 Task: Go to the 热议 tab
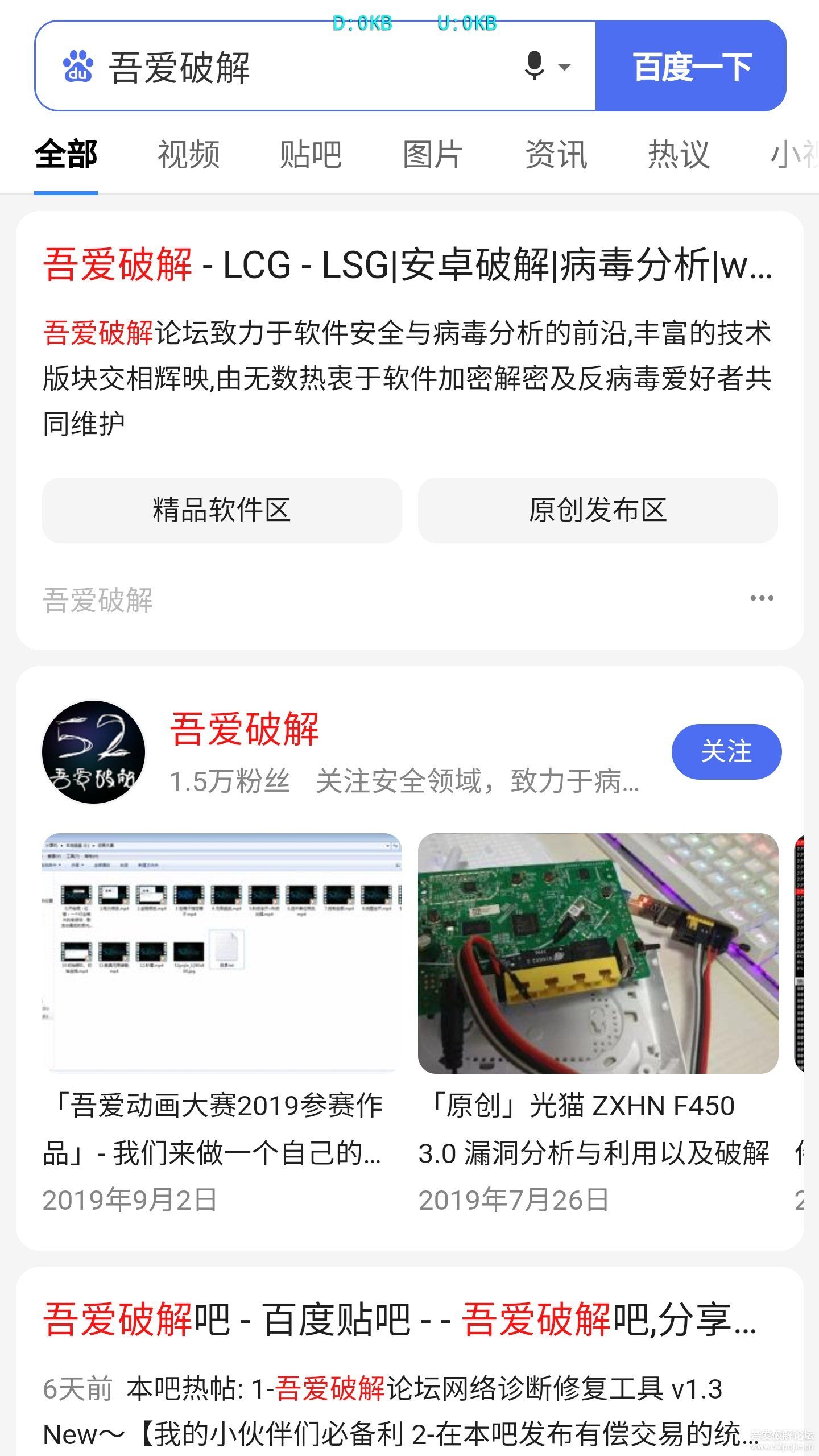(x=679, y=155)
